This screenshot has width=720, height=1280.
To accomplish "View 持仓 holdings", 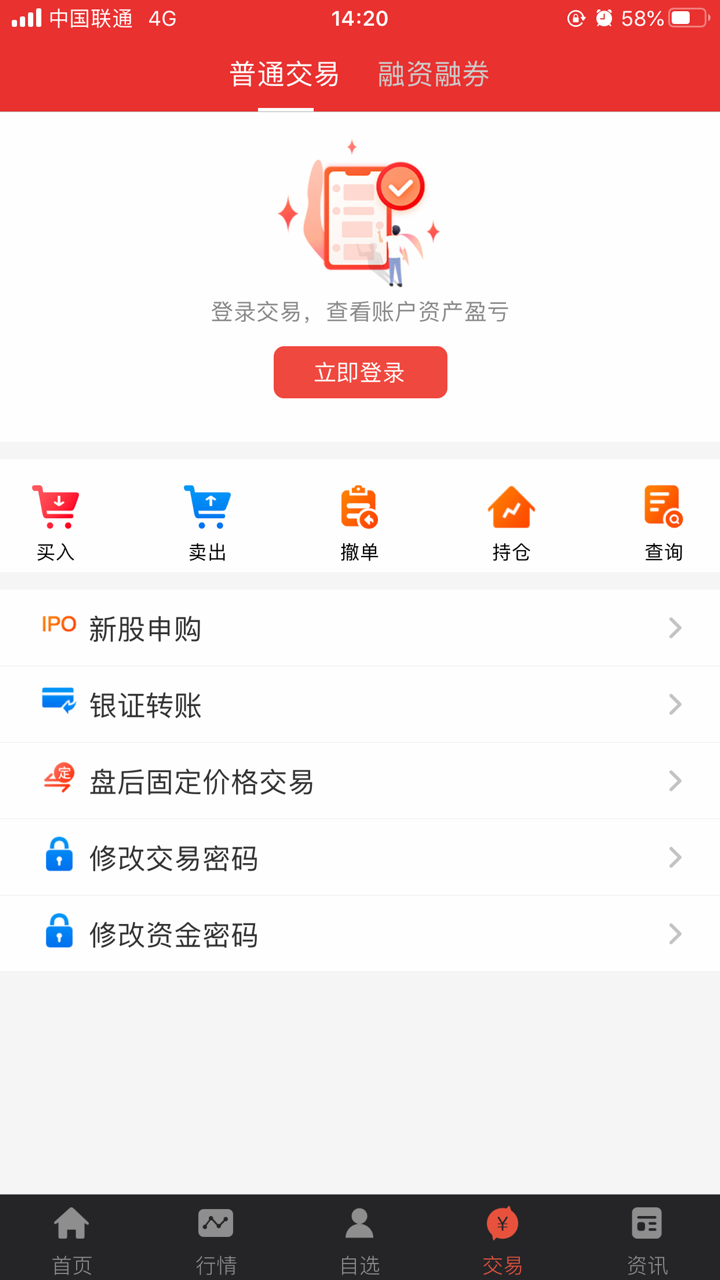I will (511, 522).
